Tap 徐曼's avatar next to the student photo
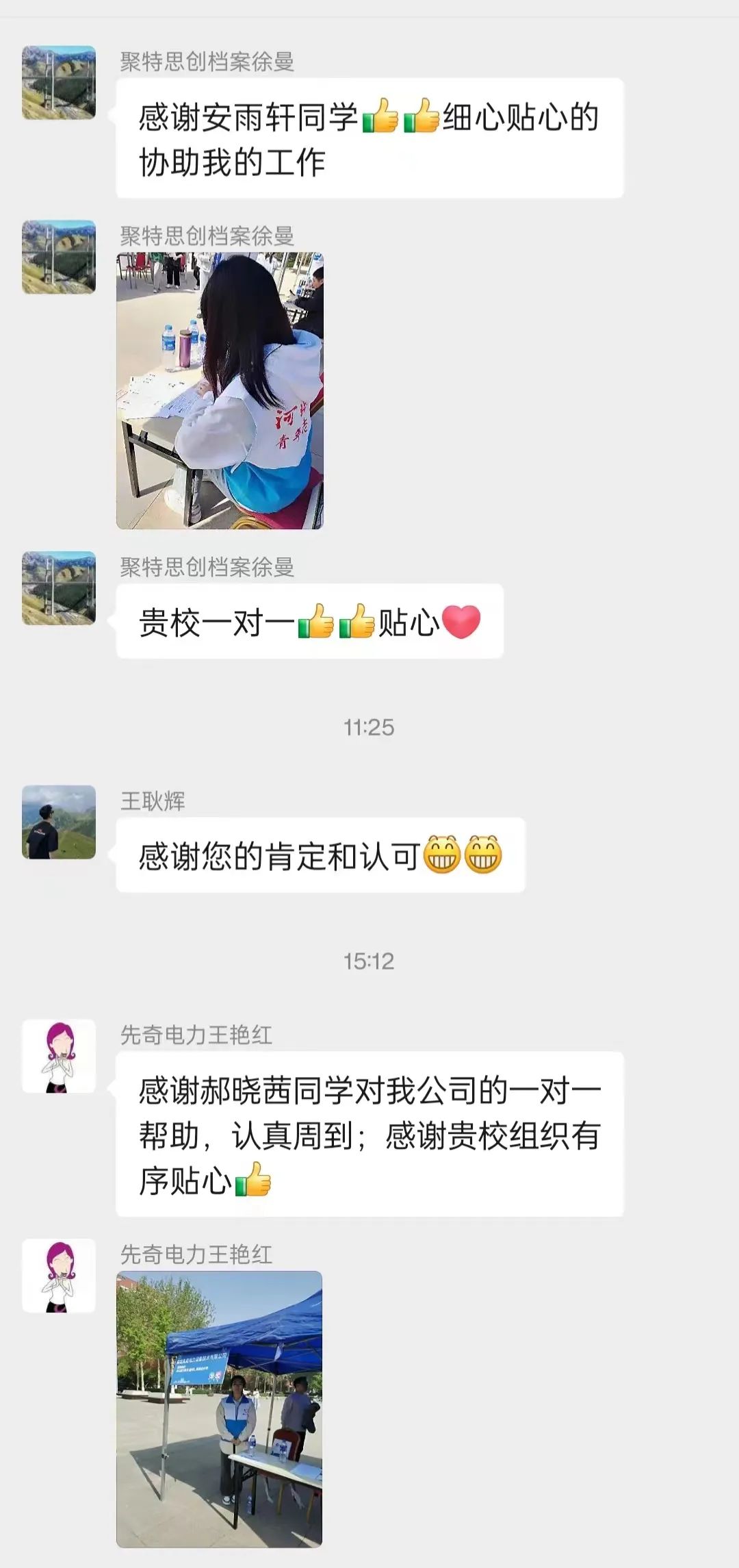Image resolution: width=739 pixels, height=1568 pixels. (59, 257)
